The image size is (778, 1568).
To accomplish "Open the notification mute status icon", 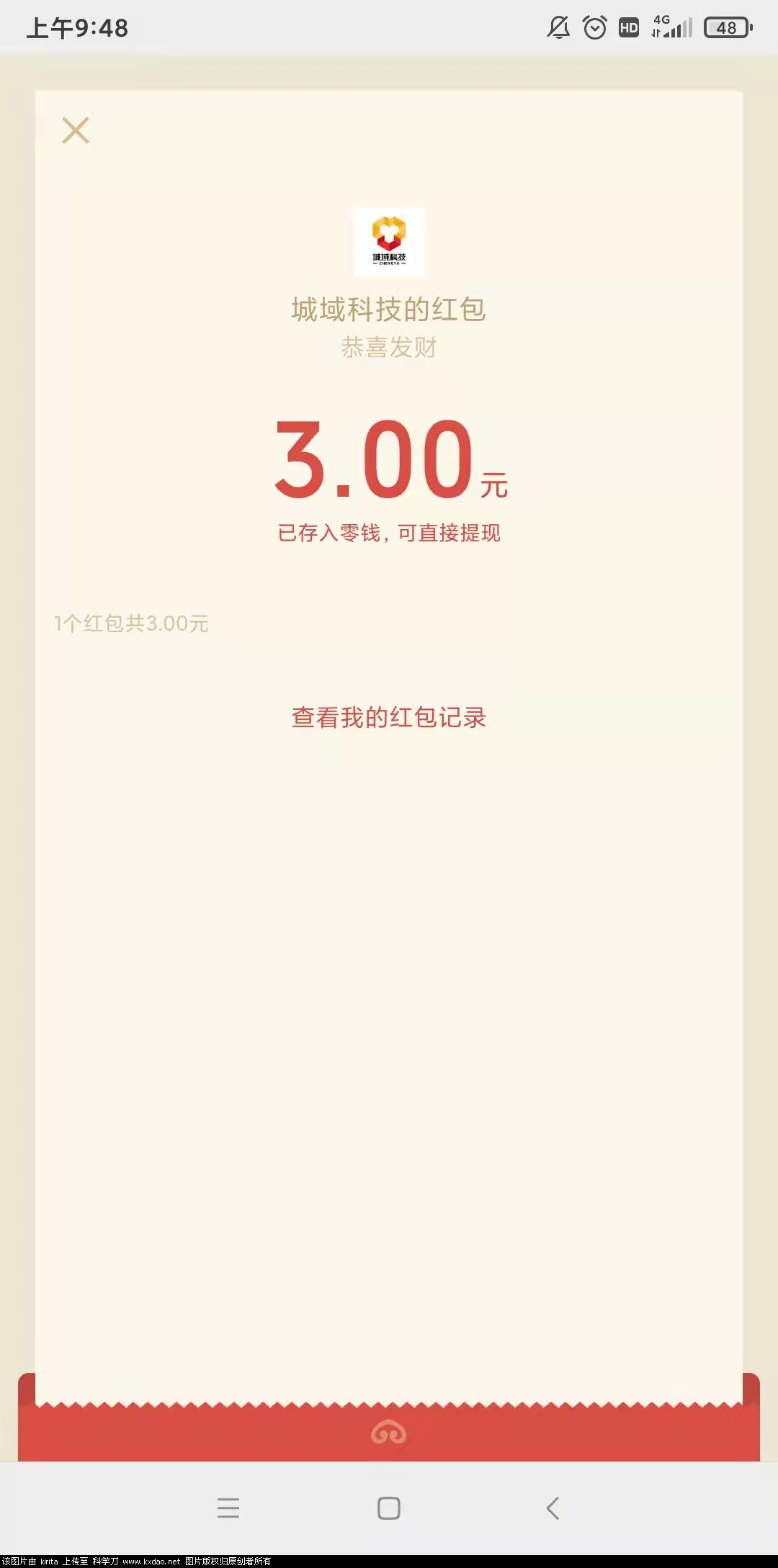I will [x=558, y=27].
